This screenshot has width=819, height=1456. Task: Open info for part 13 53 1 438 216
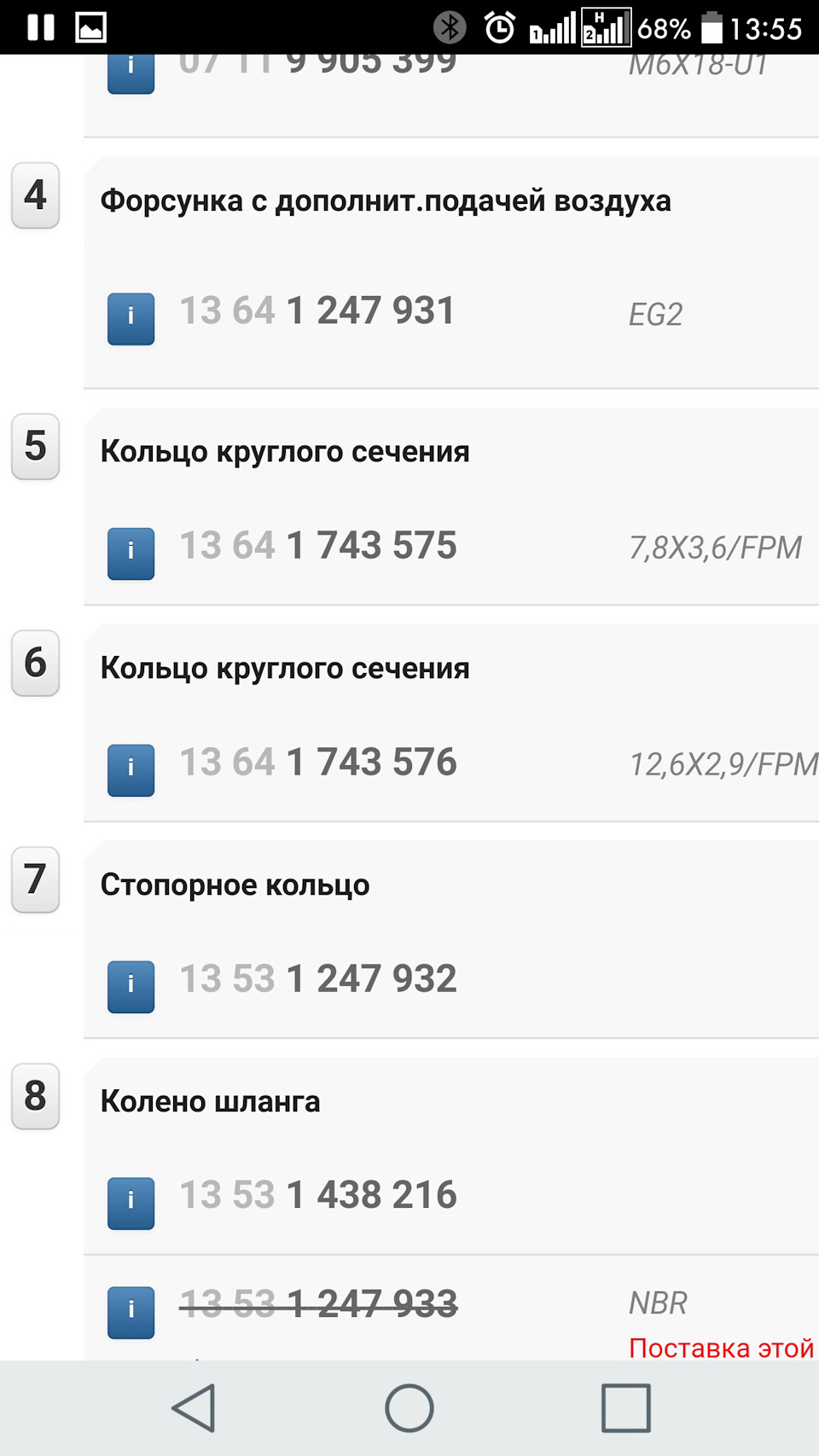pos(131,1203)
